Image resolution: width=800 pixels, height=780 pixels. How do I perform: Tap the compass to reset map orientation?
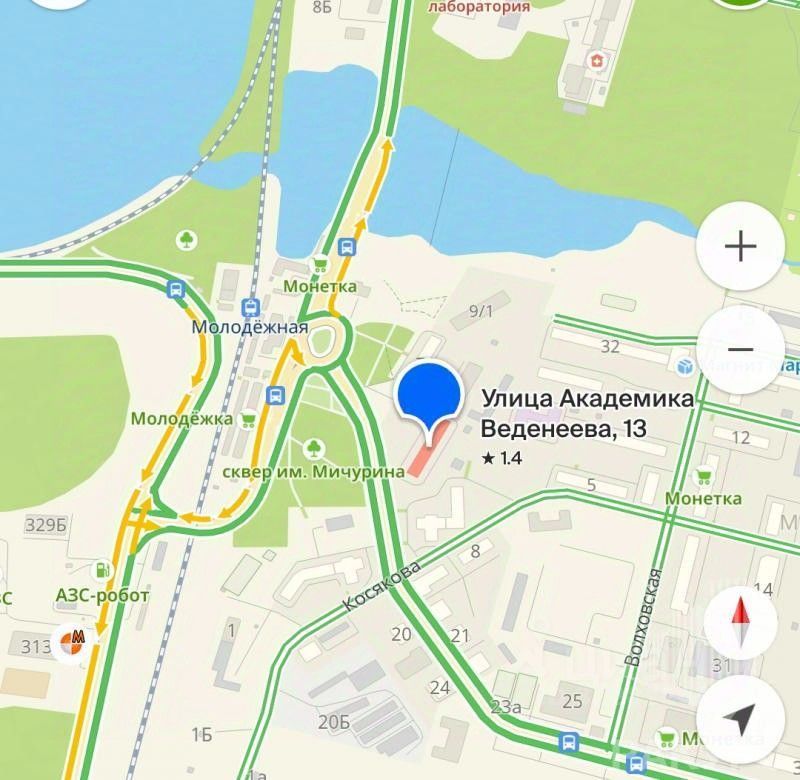(740, 623)
